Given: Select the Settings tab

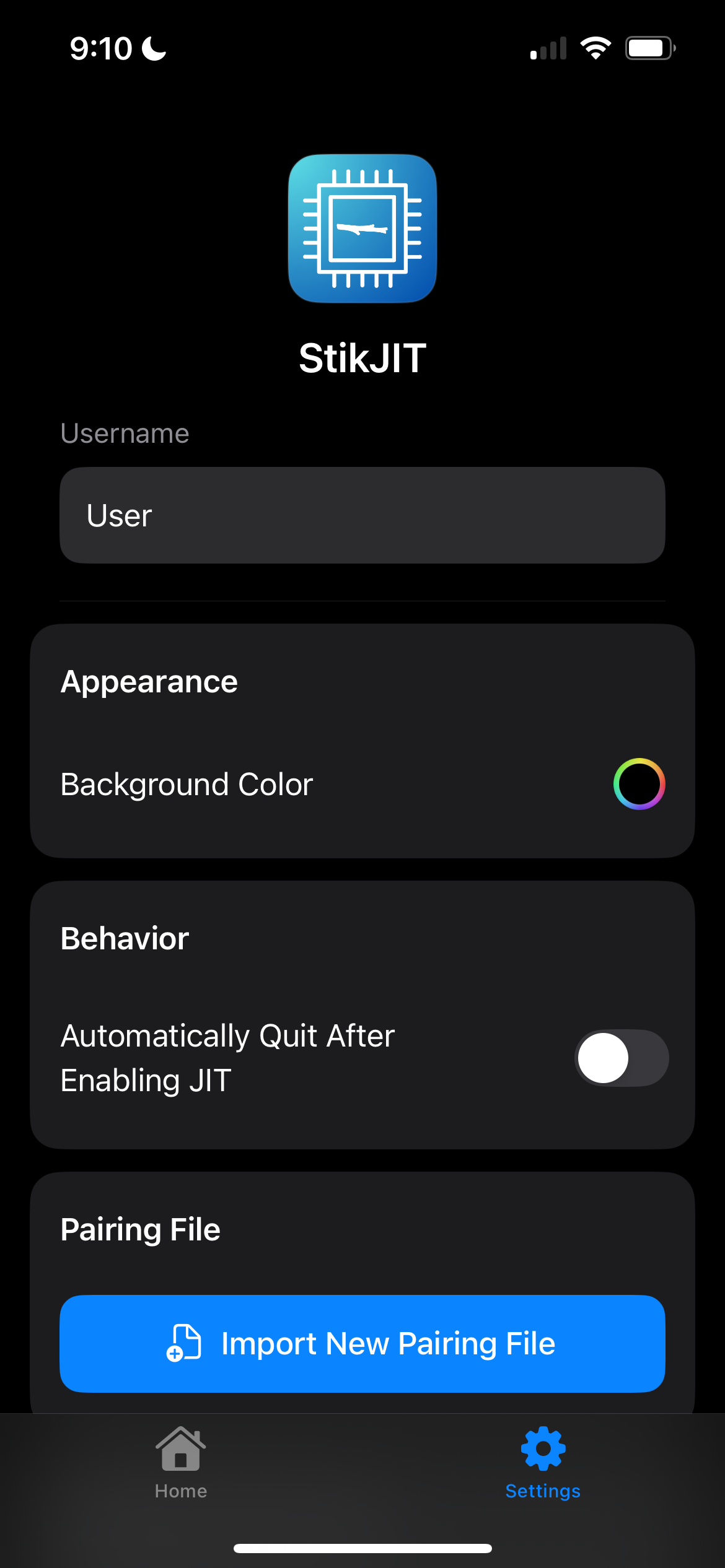Looking at the screenshot, I should pyautogui.click(x=543, y=1463).
